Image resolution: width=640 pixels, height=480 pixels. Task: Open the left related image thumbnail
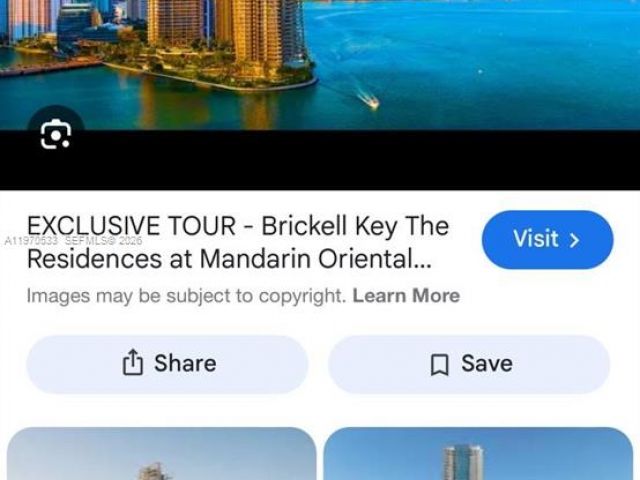click(x=162, y=455)
